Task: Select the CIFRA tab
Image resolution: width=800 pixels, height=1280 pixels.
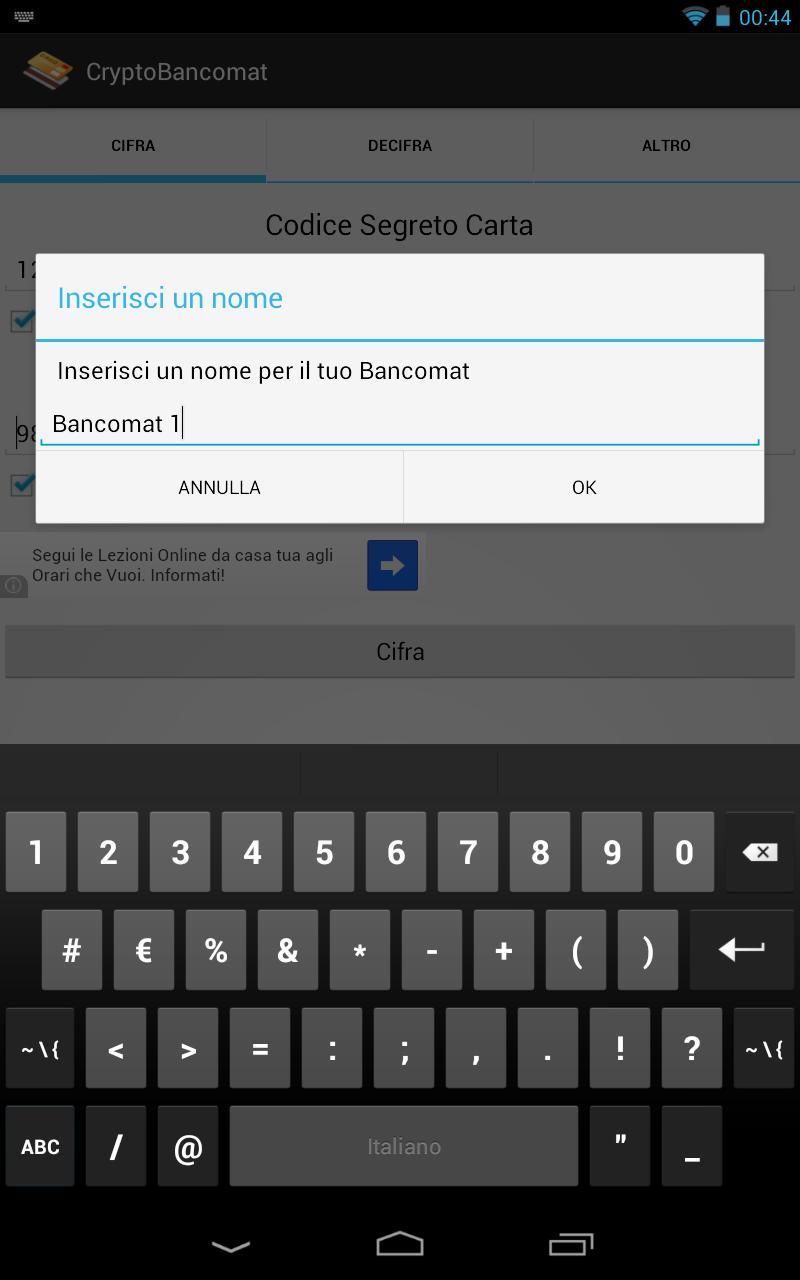Action: click(133, 146)
